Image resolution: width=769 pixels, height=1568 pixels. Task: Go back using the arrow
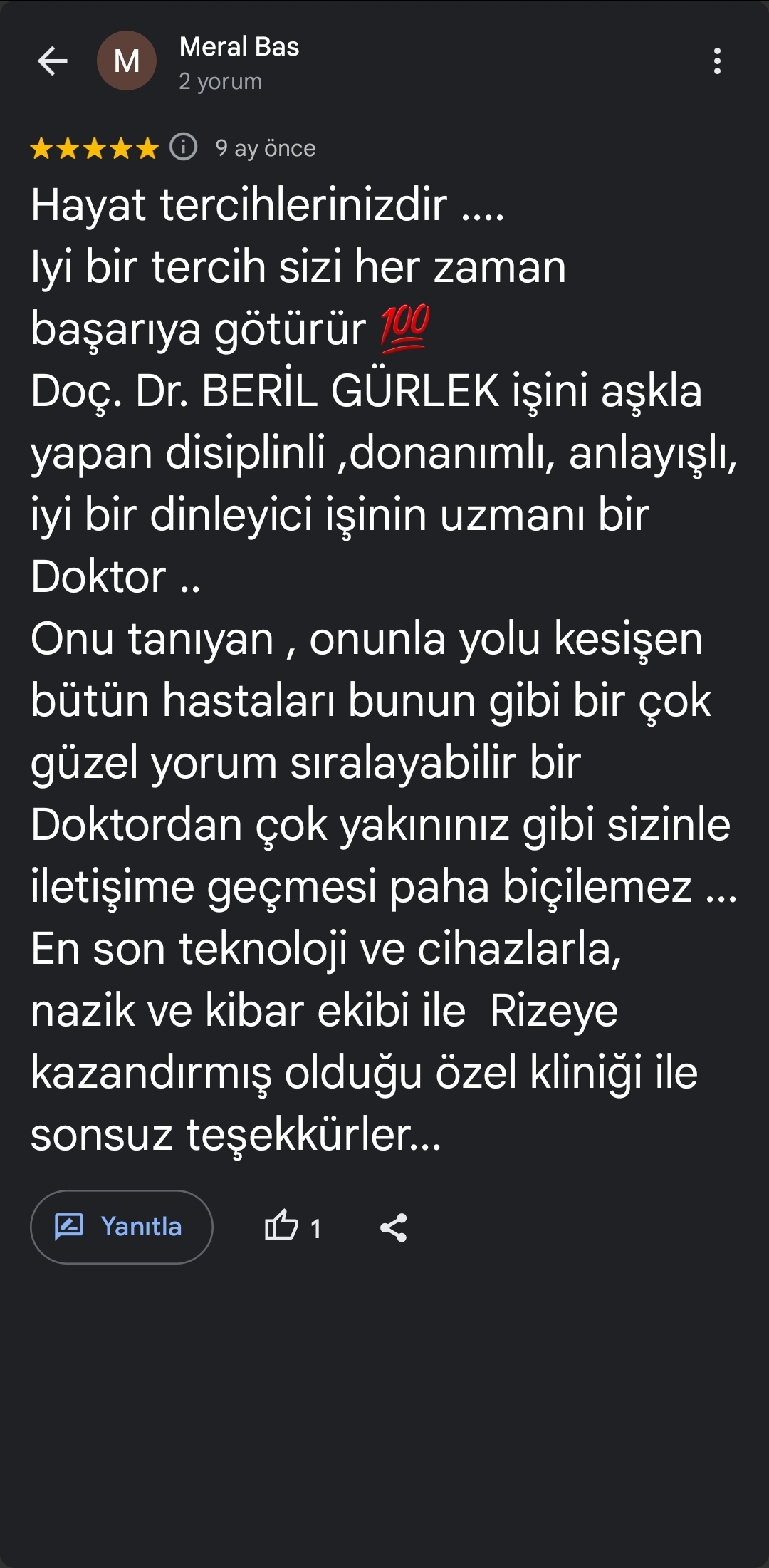[53, 61]
